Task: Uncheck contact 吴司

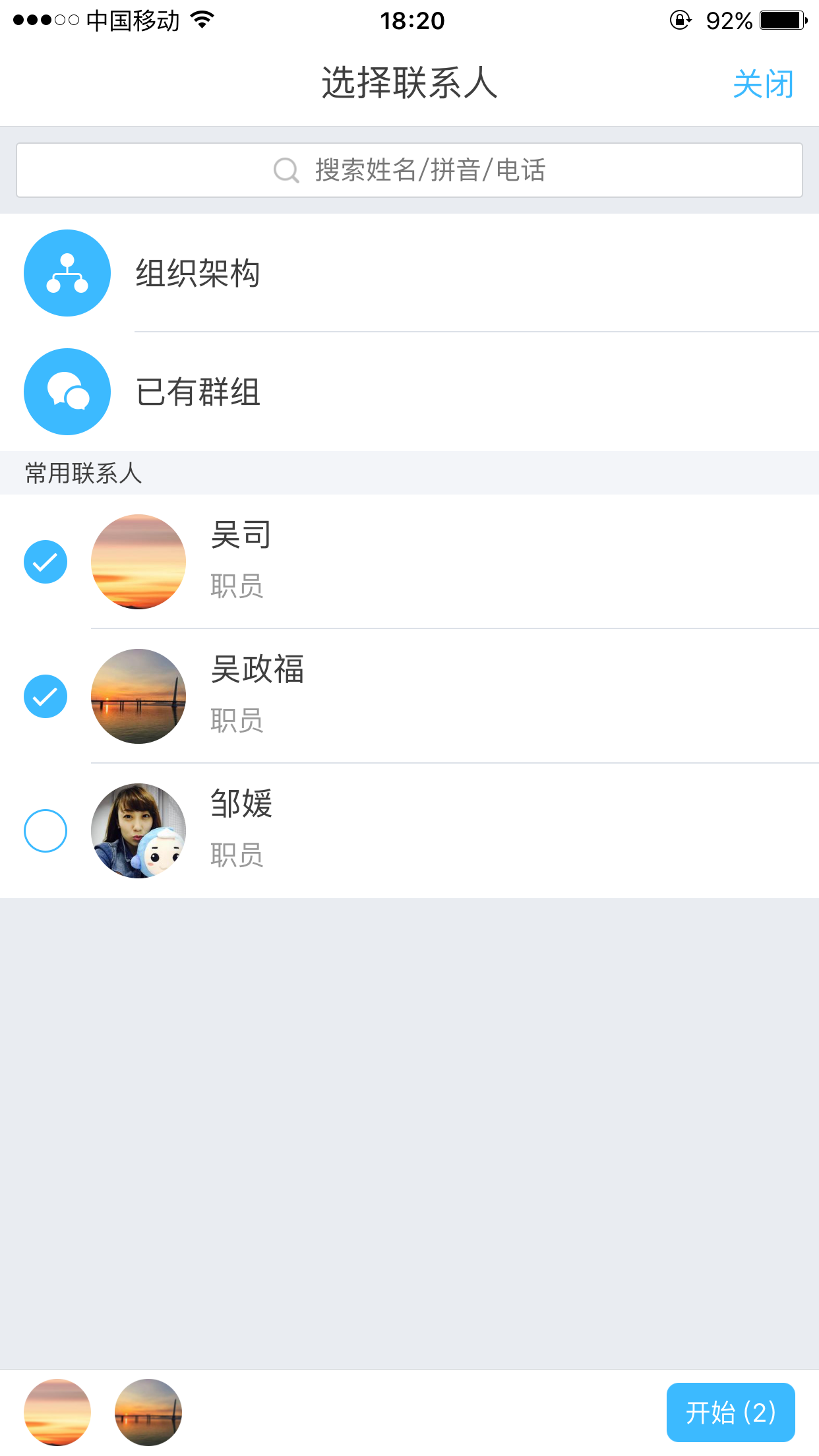Action: tap(45, 562)
